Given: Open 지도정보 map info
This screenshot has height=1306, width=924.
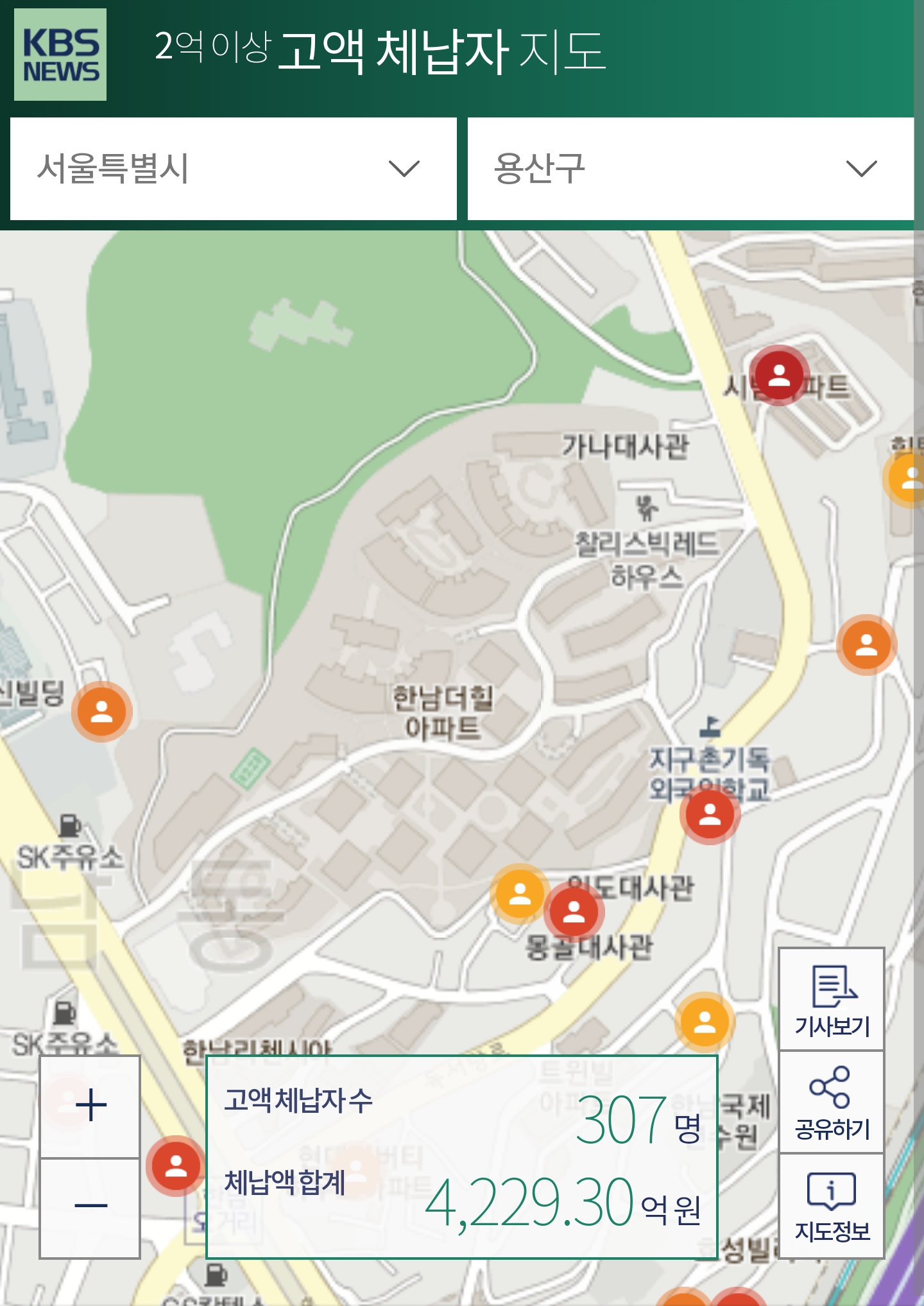Looking at the screenshot, I should pyautogui.click(x=832, y=1205).
